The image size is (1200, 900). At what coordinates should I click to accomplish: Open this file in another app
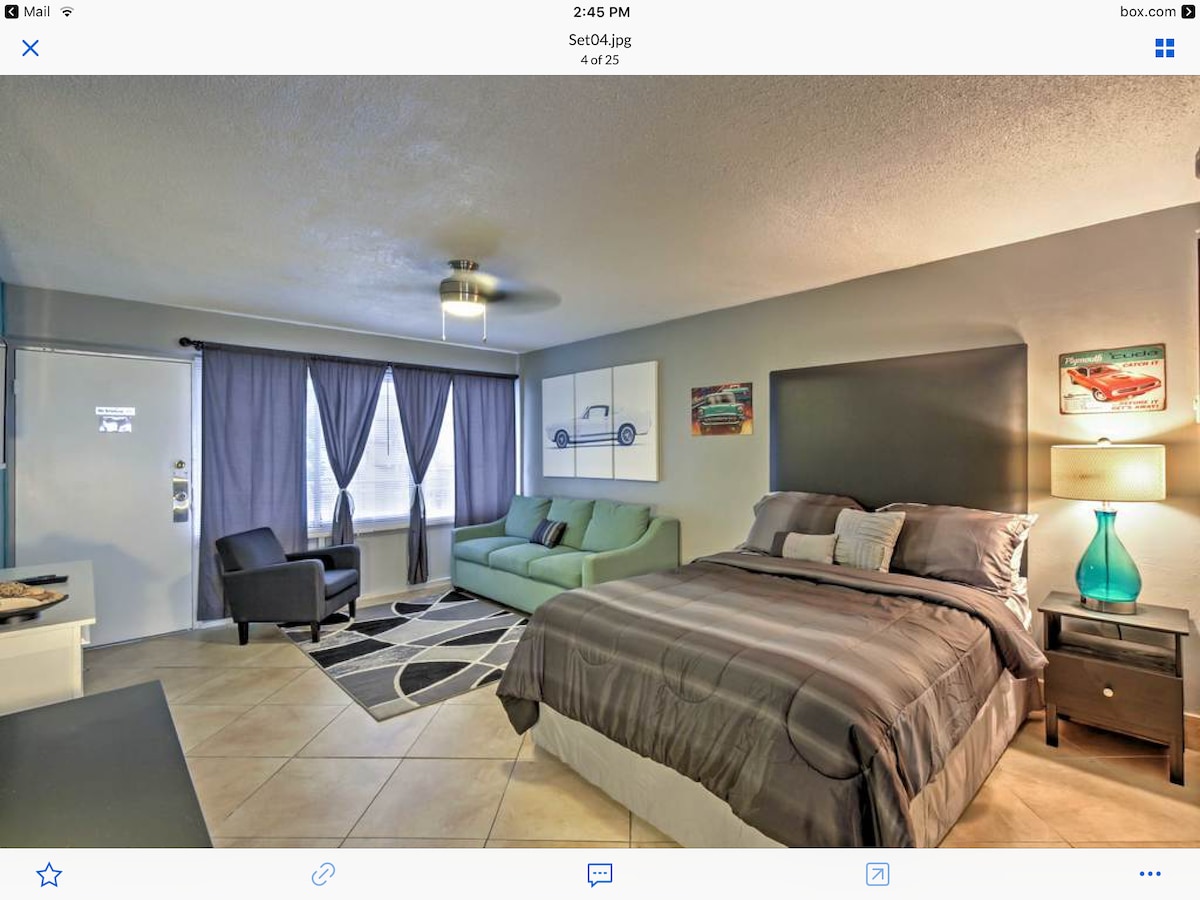point(877,875)
